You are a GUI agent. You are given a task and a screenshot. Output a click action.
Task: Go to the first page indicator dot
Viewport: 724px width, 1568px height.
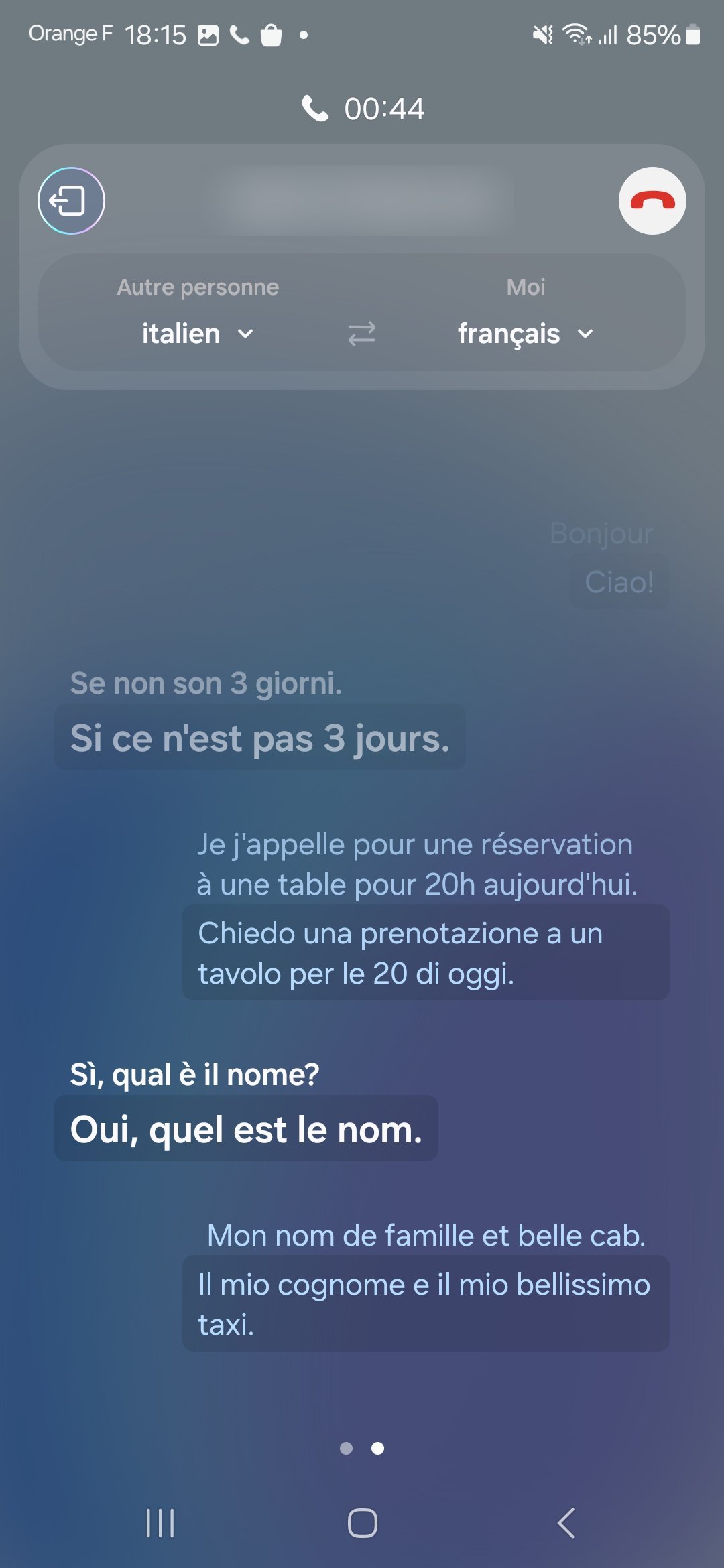pyautogui.click(x=346, y=1448)
